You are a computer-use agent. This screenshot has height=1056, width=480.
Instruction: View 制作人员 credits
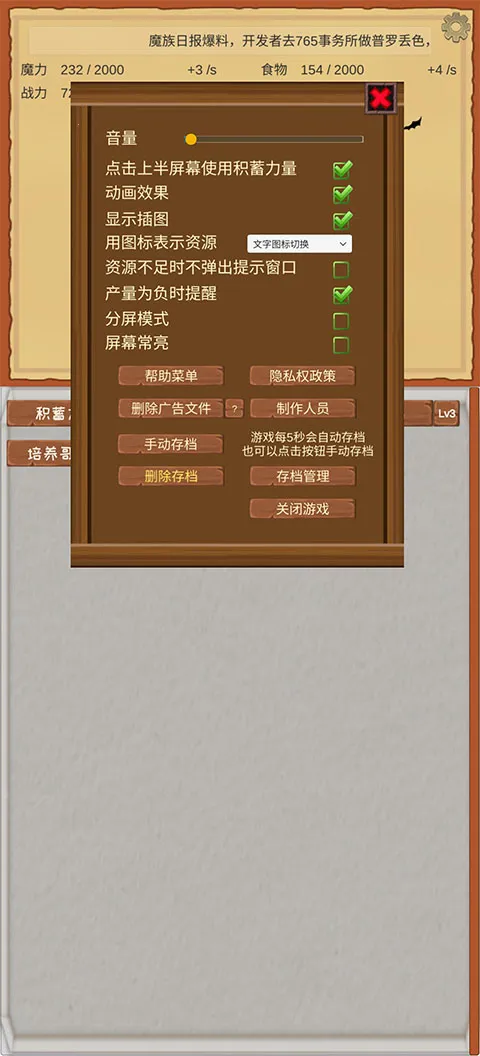(302, 408)
